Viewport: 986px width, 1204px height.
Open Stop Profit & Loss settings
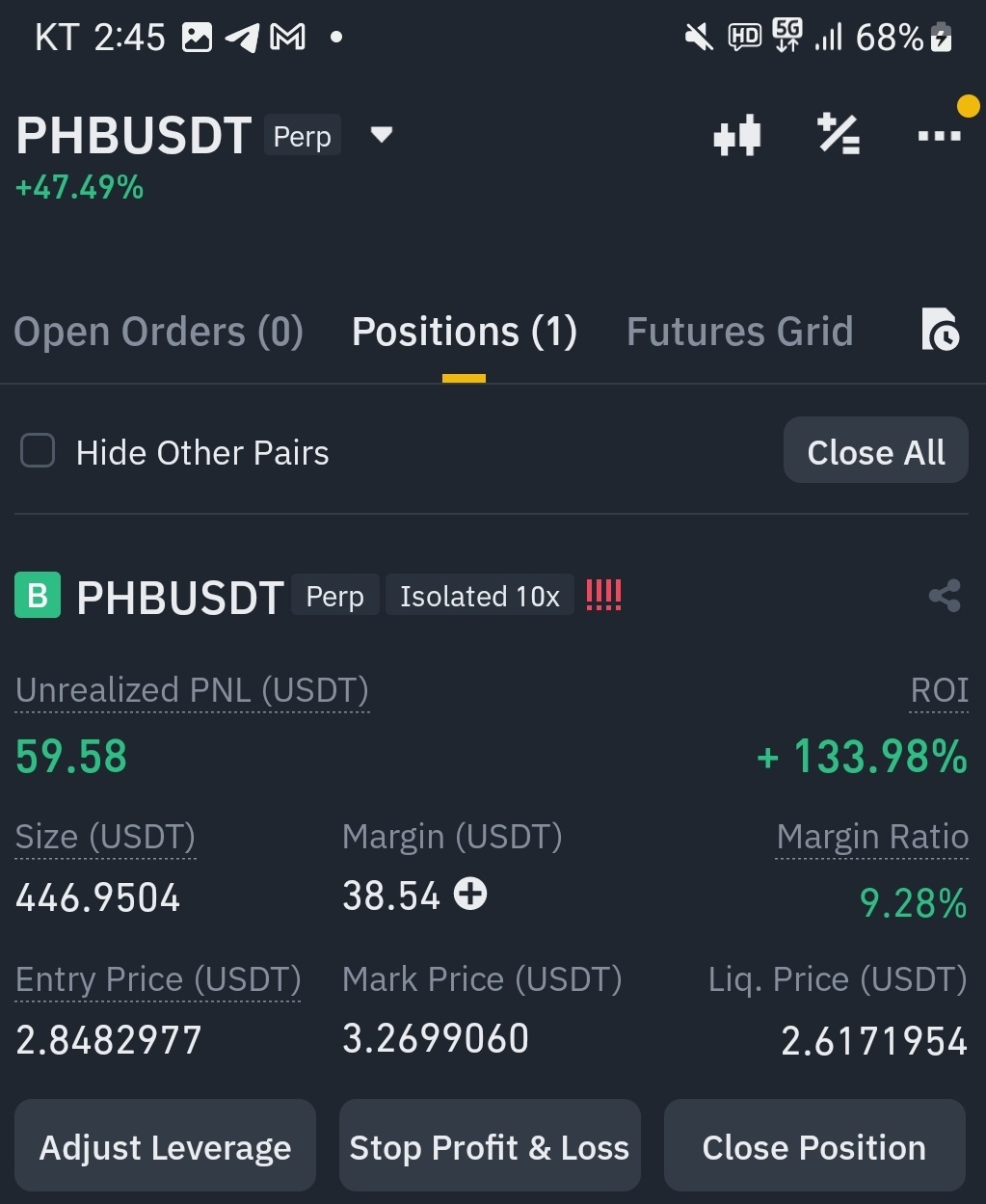click(x=489, y=1147)
